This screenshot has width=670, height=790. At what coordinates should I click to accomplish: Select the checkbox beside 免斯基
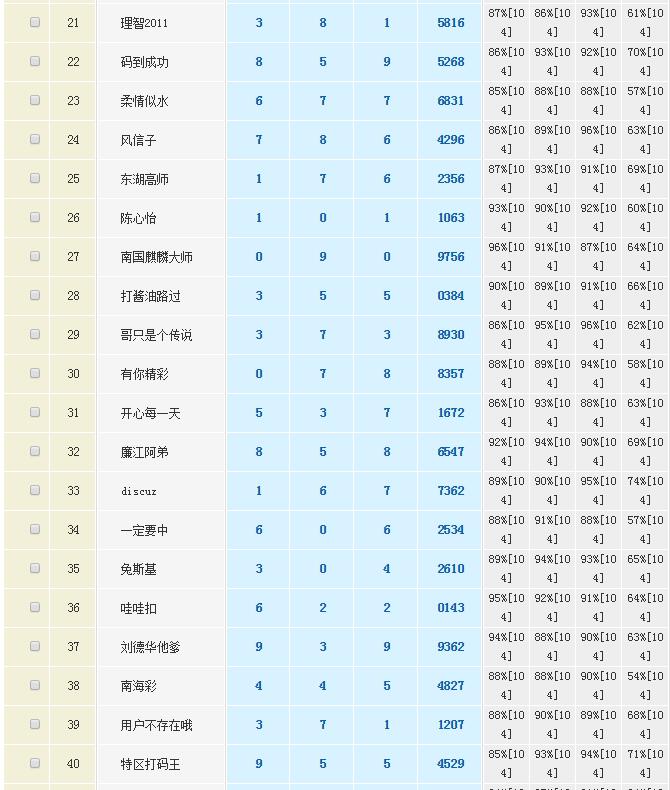tap(35, 568)
